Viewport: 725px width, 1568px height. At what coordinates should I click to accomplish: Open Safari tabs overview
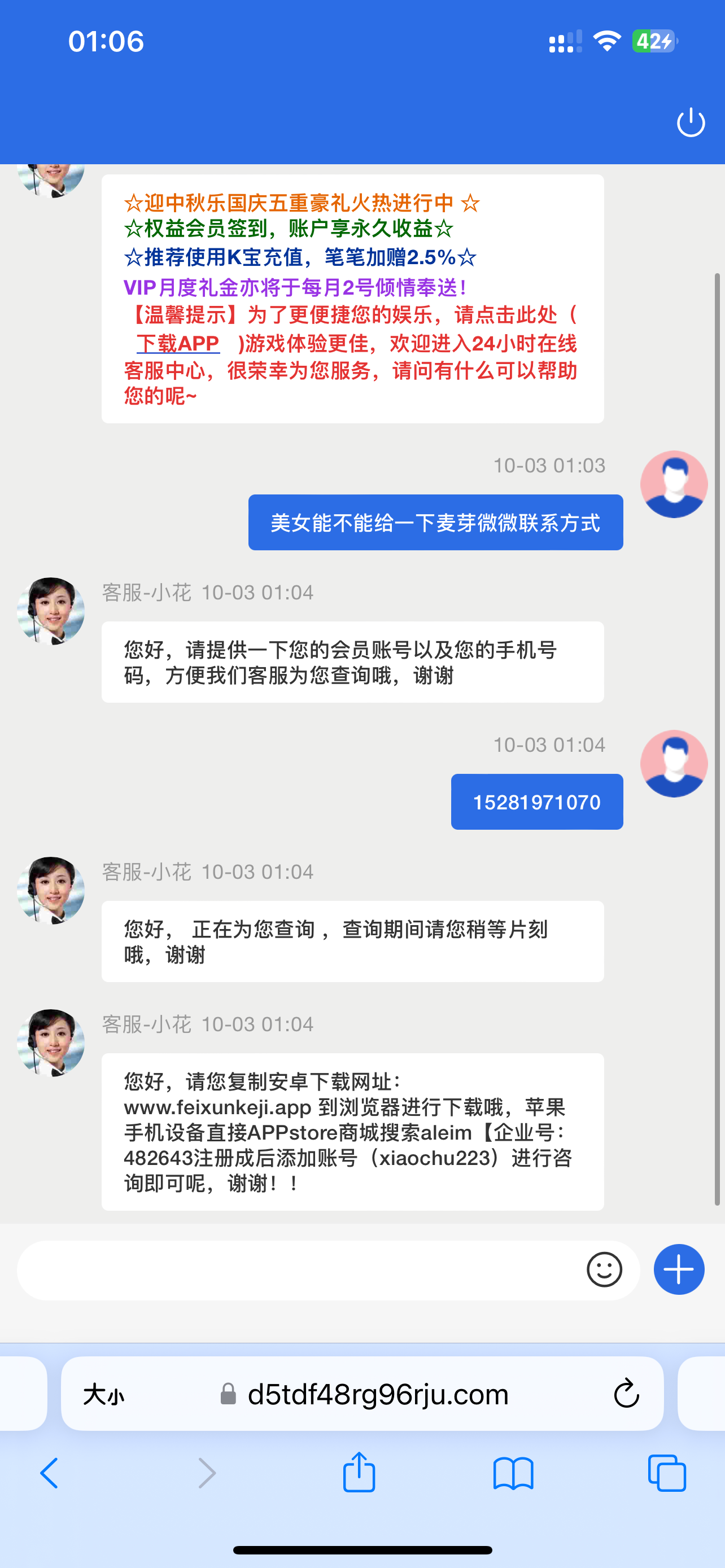click(x=667, y=1474)
